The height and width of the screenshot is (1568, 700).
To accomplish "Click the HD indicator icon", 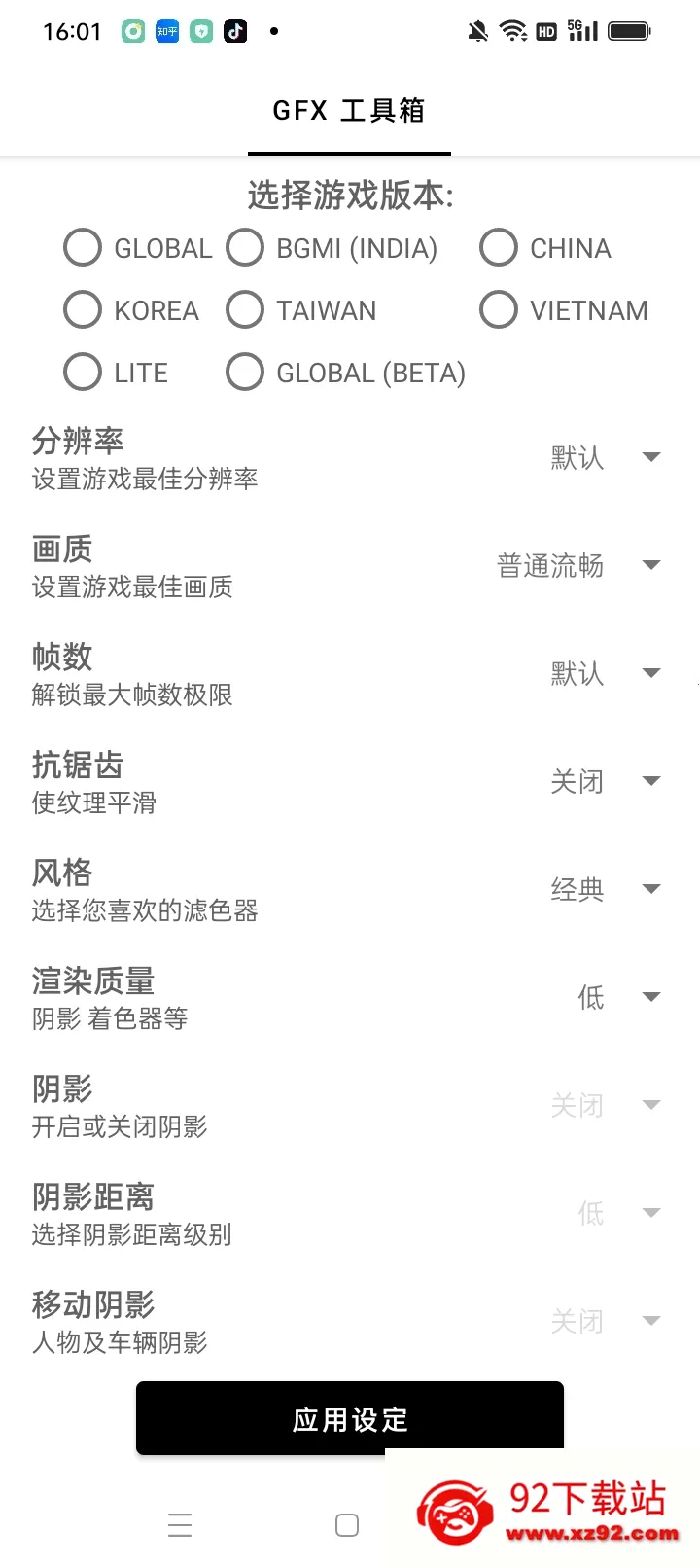I will pyautogui.click(x=546, y=31).
